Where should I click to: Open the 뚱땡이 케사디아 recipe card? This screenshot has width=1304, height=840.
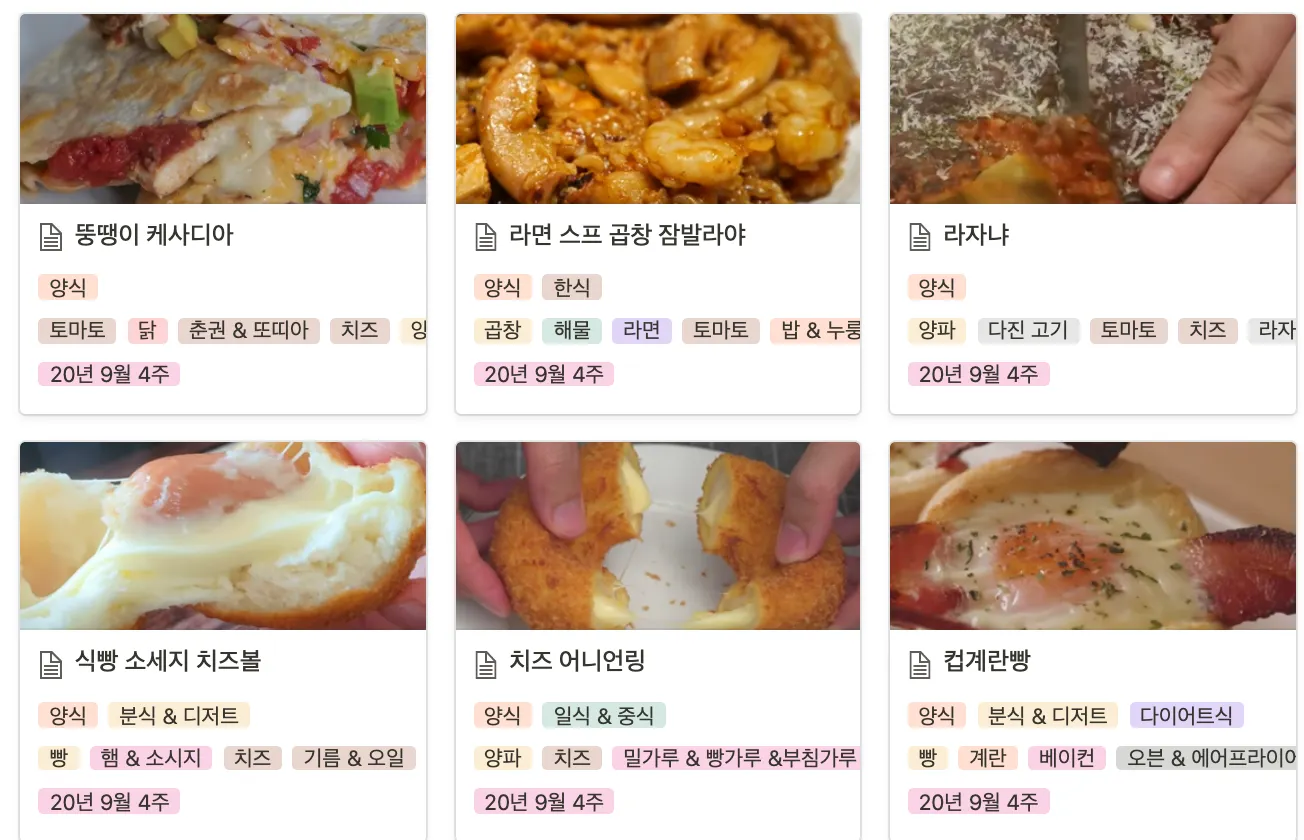coord(154,236)
